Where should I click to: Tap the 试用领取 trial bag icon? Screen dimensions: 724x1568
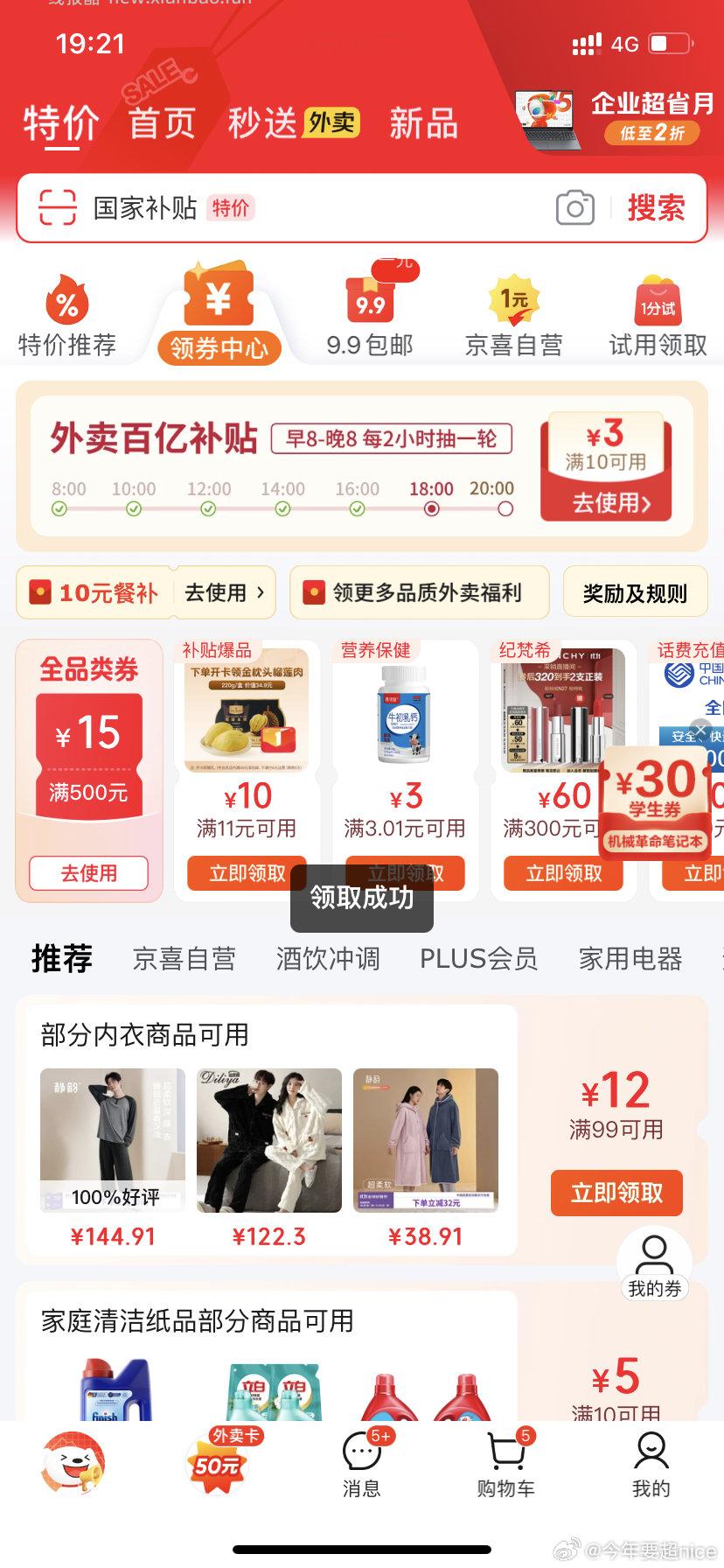(657, 302)
